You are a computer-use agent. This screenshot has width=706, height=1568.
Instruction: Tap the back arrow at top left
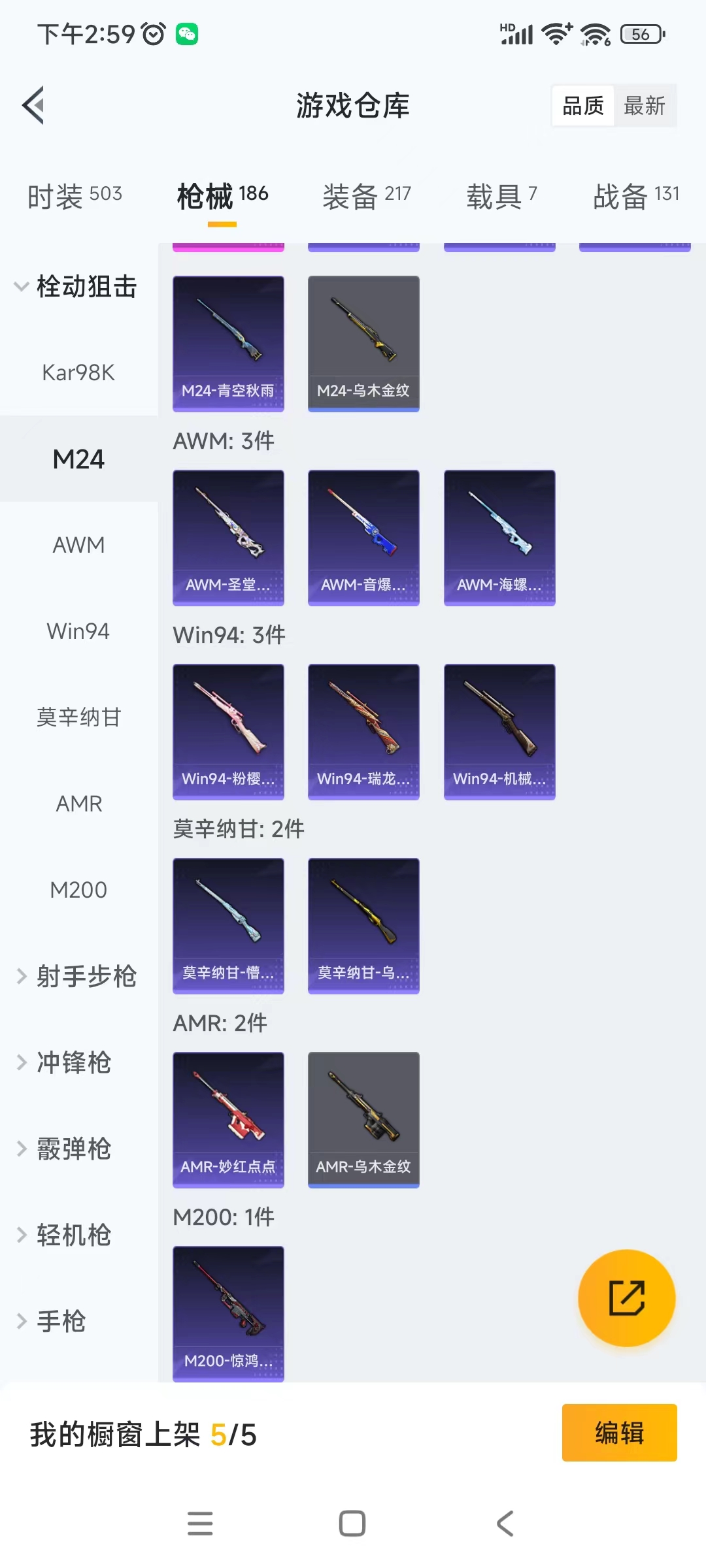31,105
